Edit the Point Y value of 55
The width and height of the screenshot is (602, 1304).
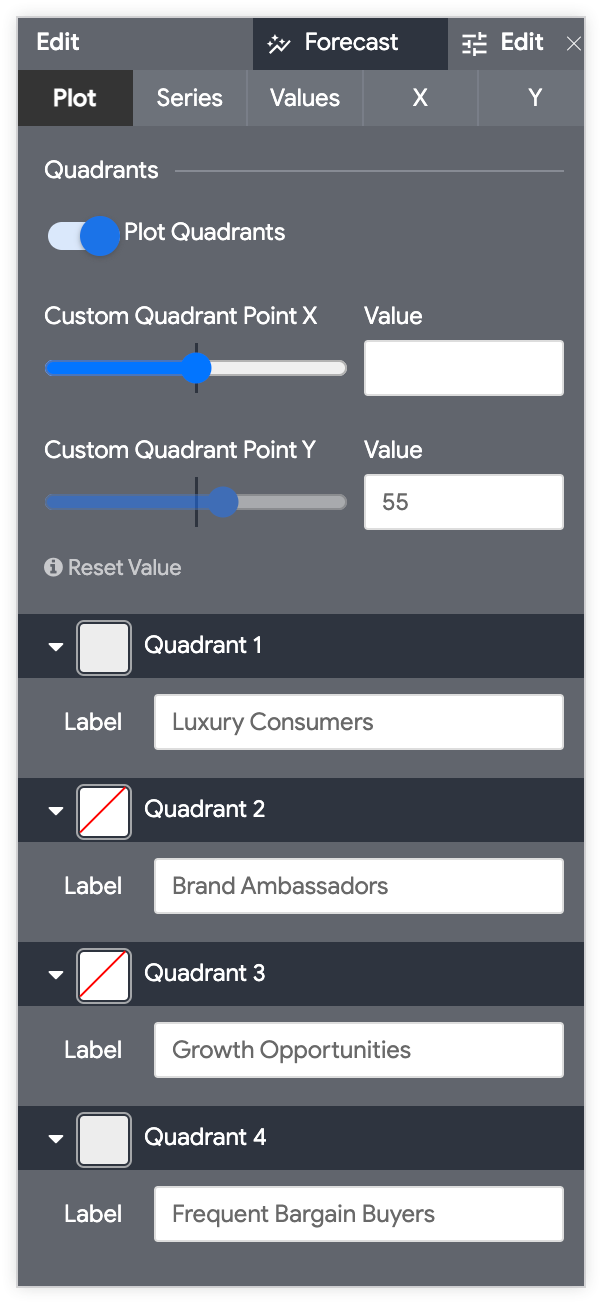coord(463,502)
